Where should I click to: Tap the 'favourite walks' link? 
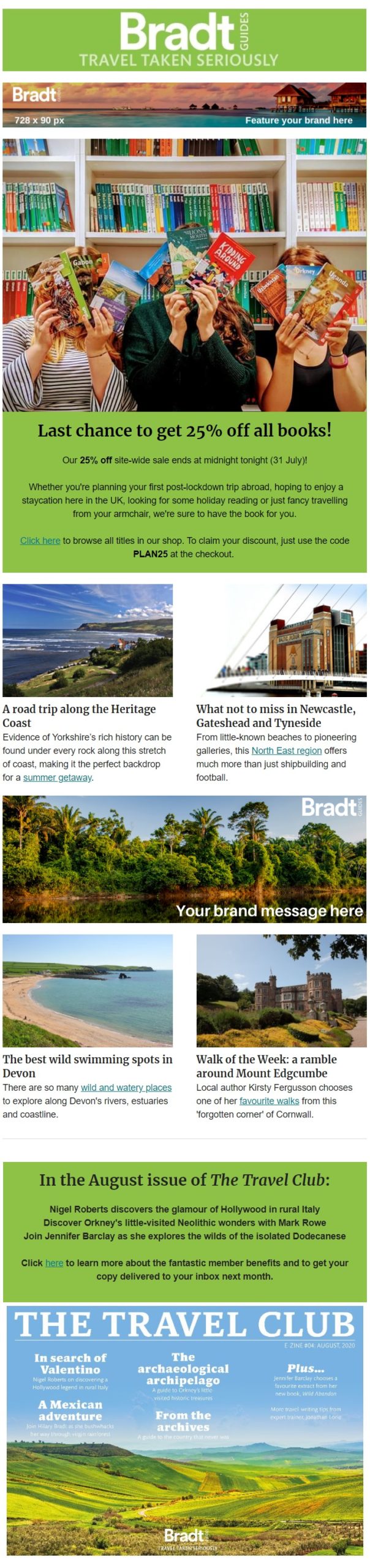(269, 1101)
